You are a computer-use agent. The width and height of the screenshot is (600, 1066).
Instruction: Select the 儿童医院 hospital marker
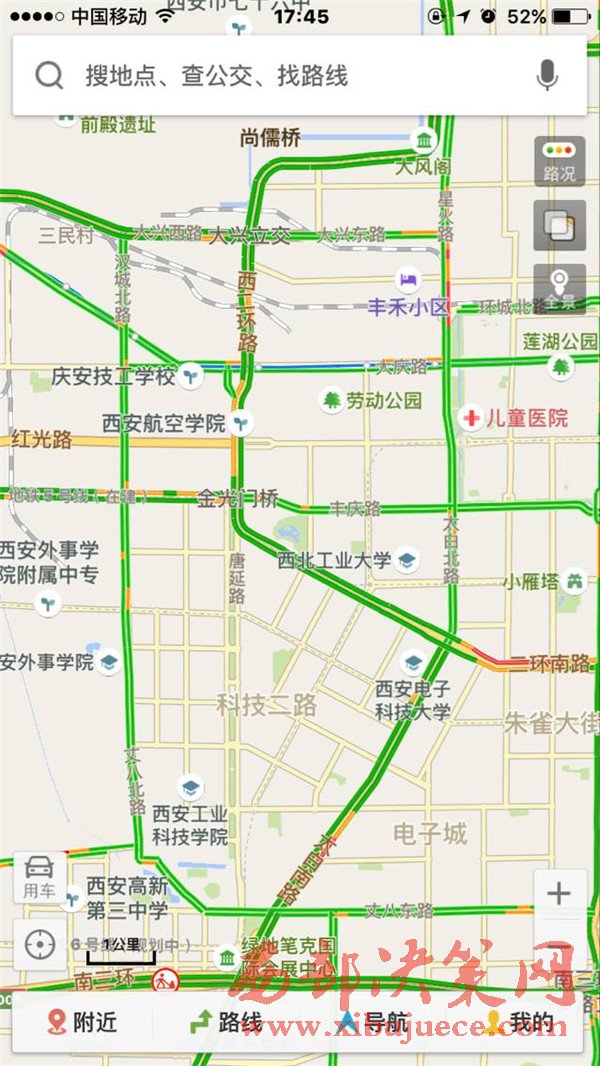click(x=470, y=417)
